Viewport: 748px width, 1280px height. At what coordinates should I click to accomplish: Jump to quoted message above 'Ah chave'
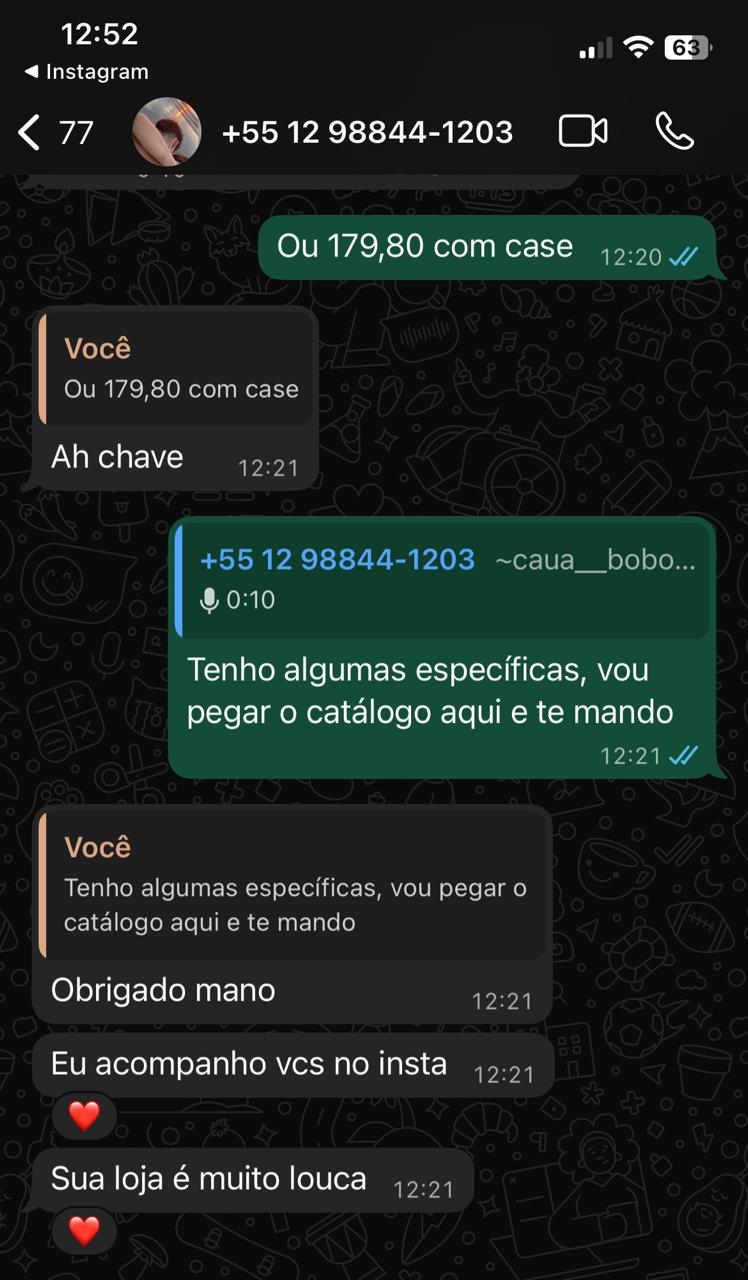coord(178,368)
